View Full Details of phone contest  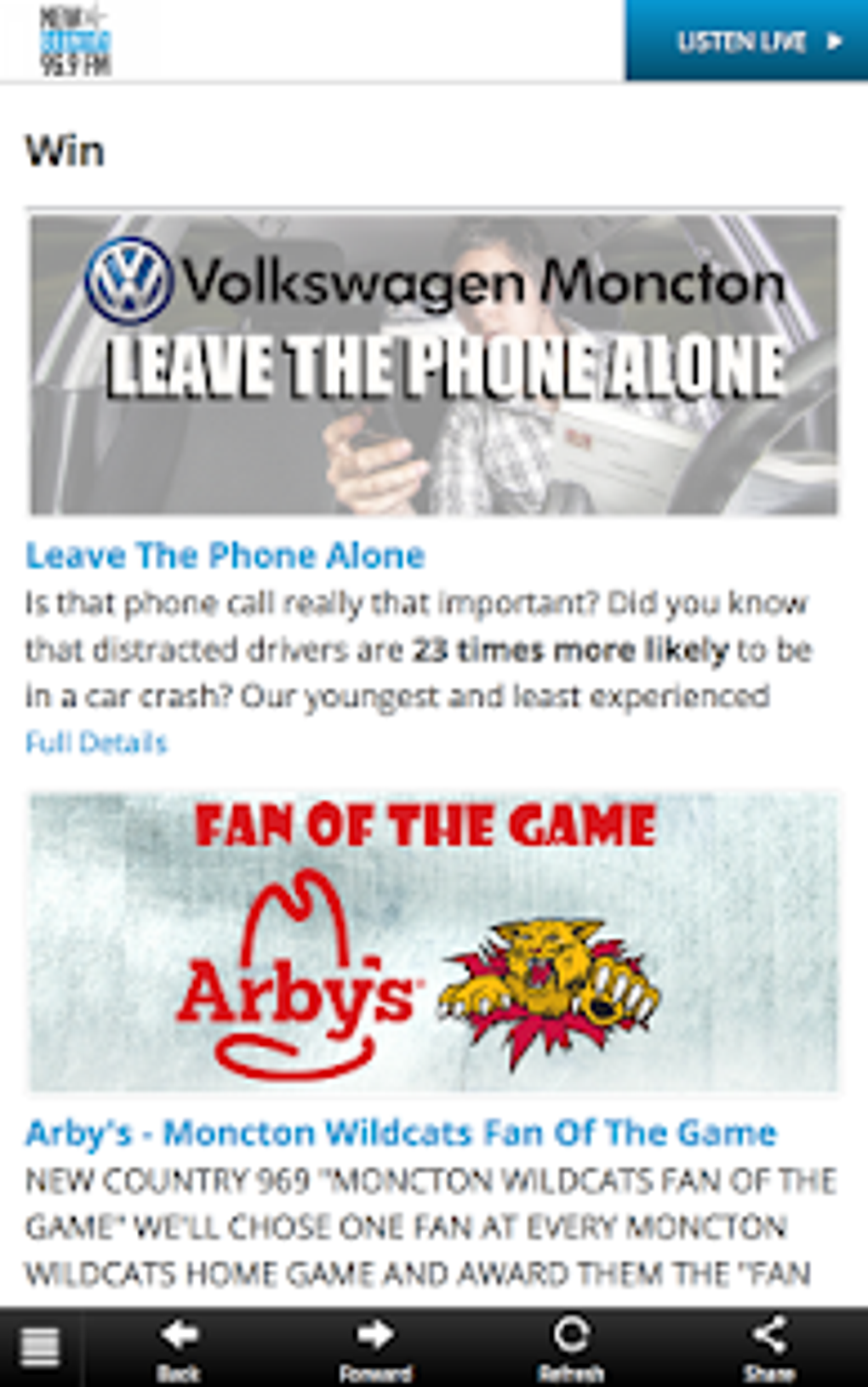pos(96,743)
